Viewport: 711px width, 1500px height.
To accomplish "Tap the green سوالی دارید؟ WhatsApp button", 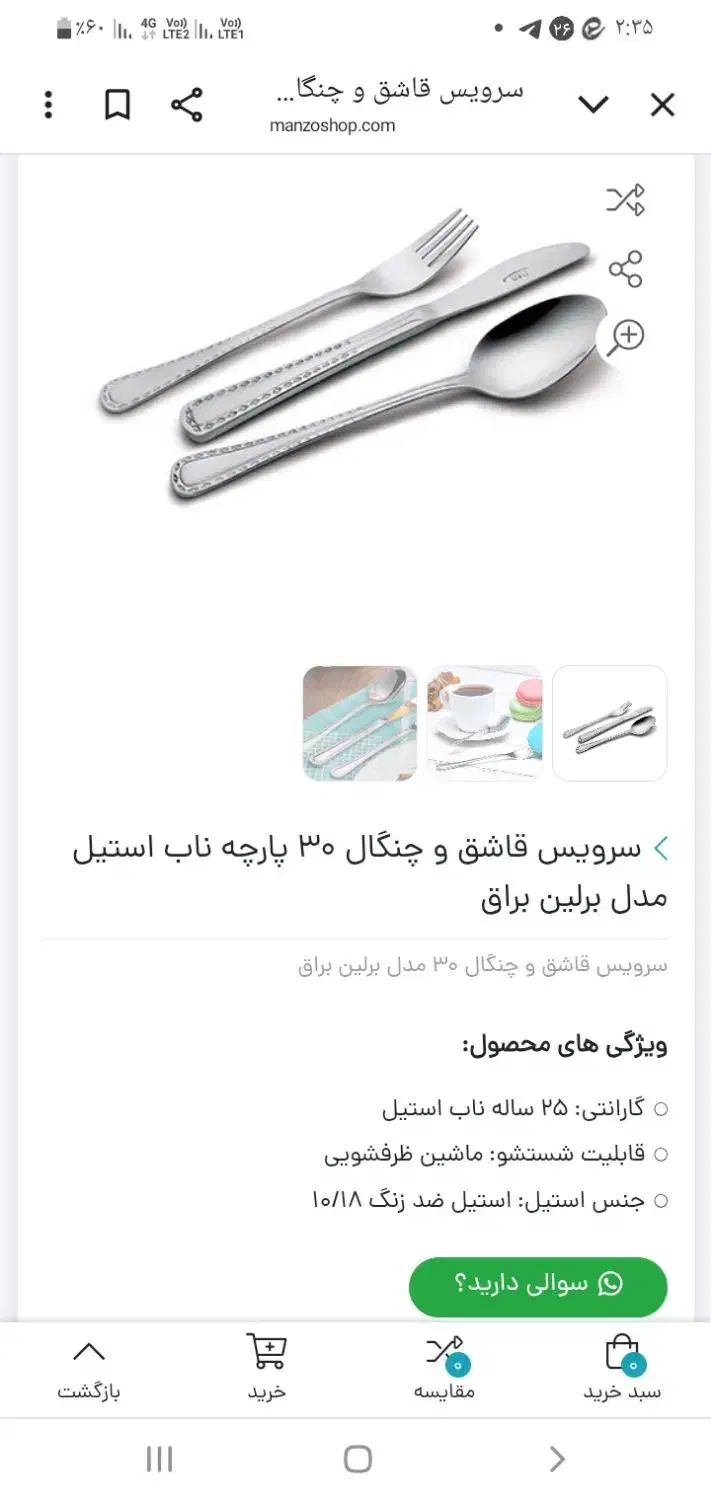I will (x=538, y=1286).
